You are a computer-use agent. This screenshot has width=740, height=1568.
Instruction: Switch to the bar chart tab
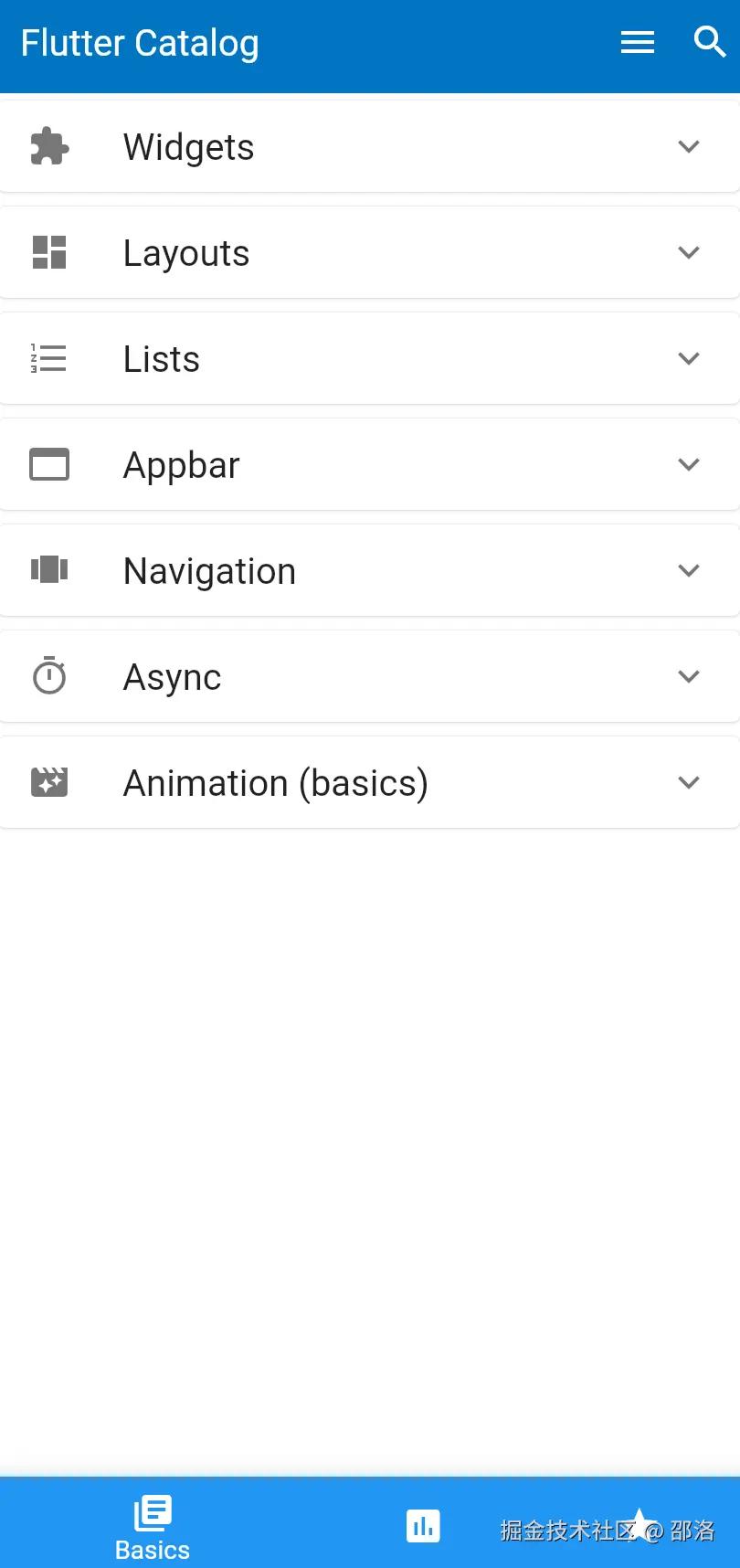click(423, 1526)
